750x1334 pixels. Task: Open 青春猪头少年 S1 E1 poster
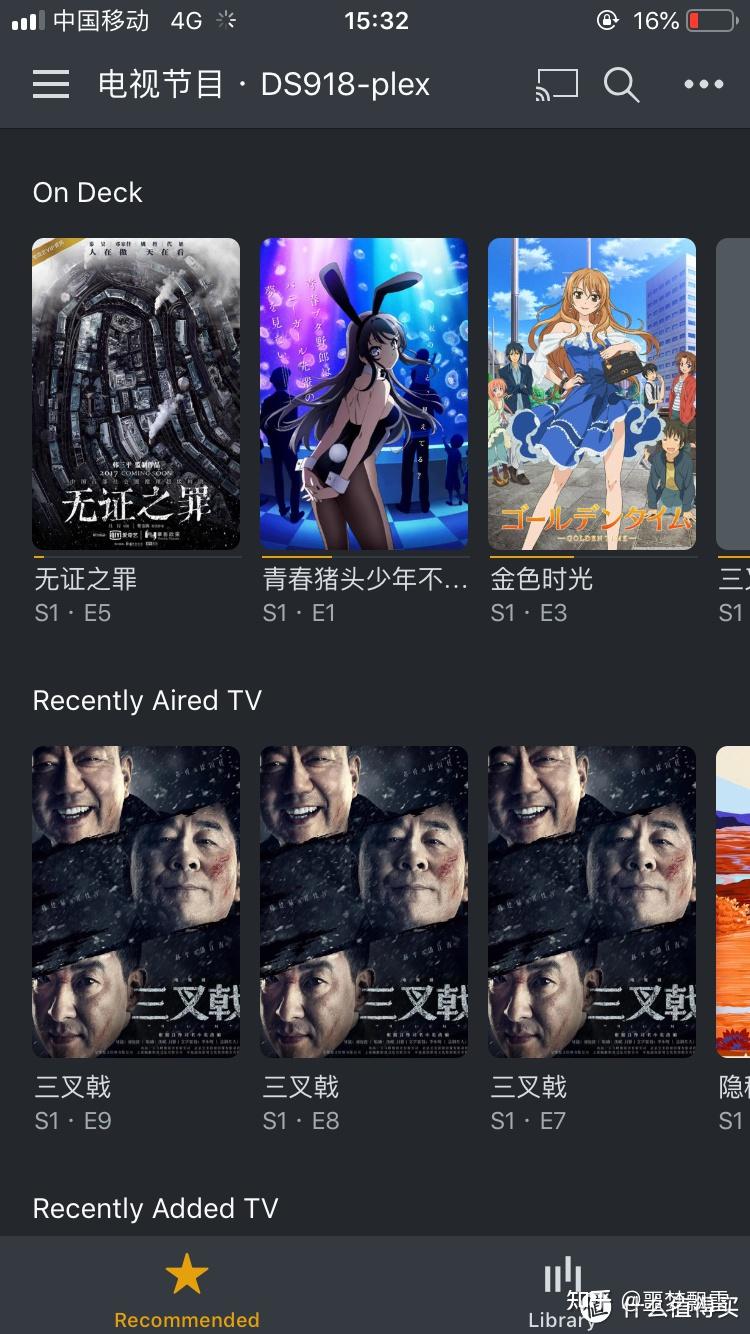pyautogui.click(x=364, y=393)
